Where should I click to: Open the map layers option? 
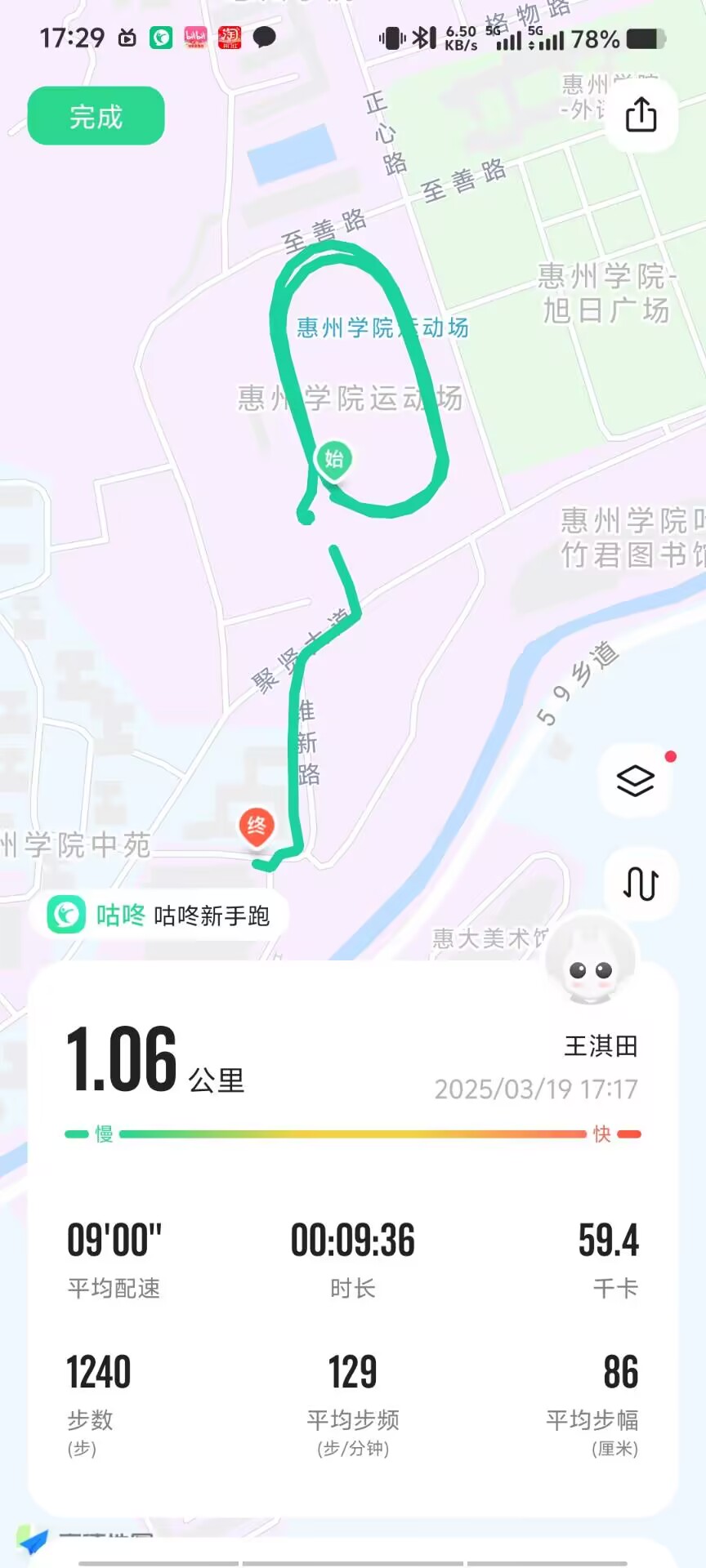(636, 781)
